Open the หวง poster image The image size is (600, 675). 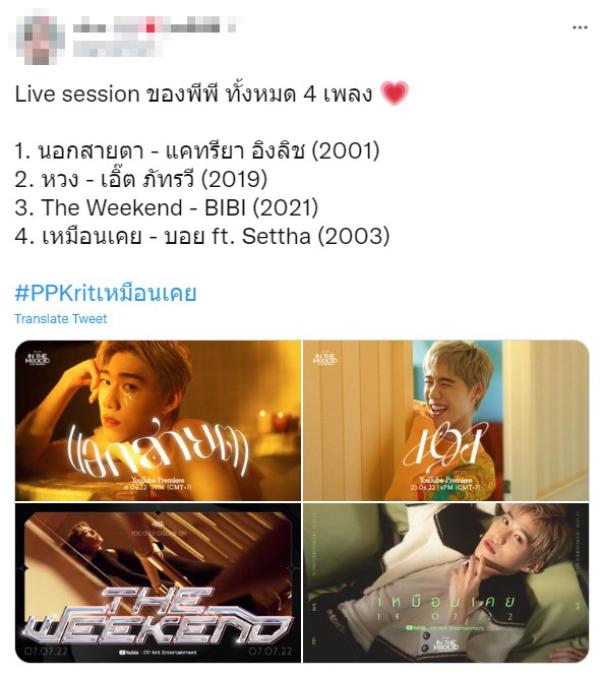(446, 420)
